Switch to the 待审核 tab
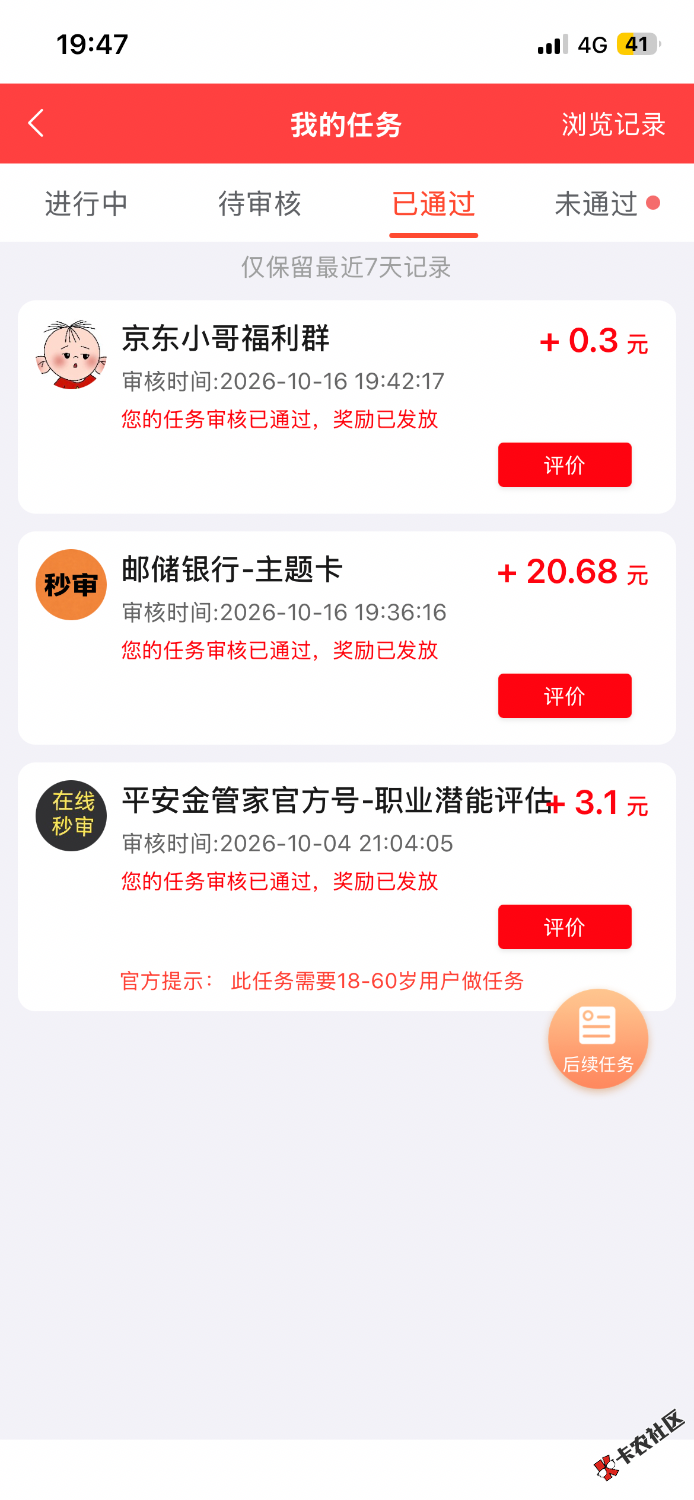This screenshot has height=1500, width=694. (x=260, y=204)
